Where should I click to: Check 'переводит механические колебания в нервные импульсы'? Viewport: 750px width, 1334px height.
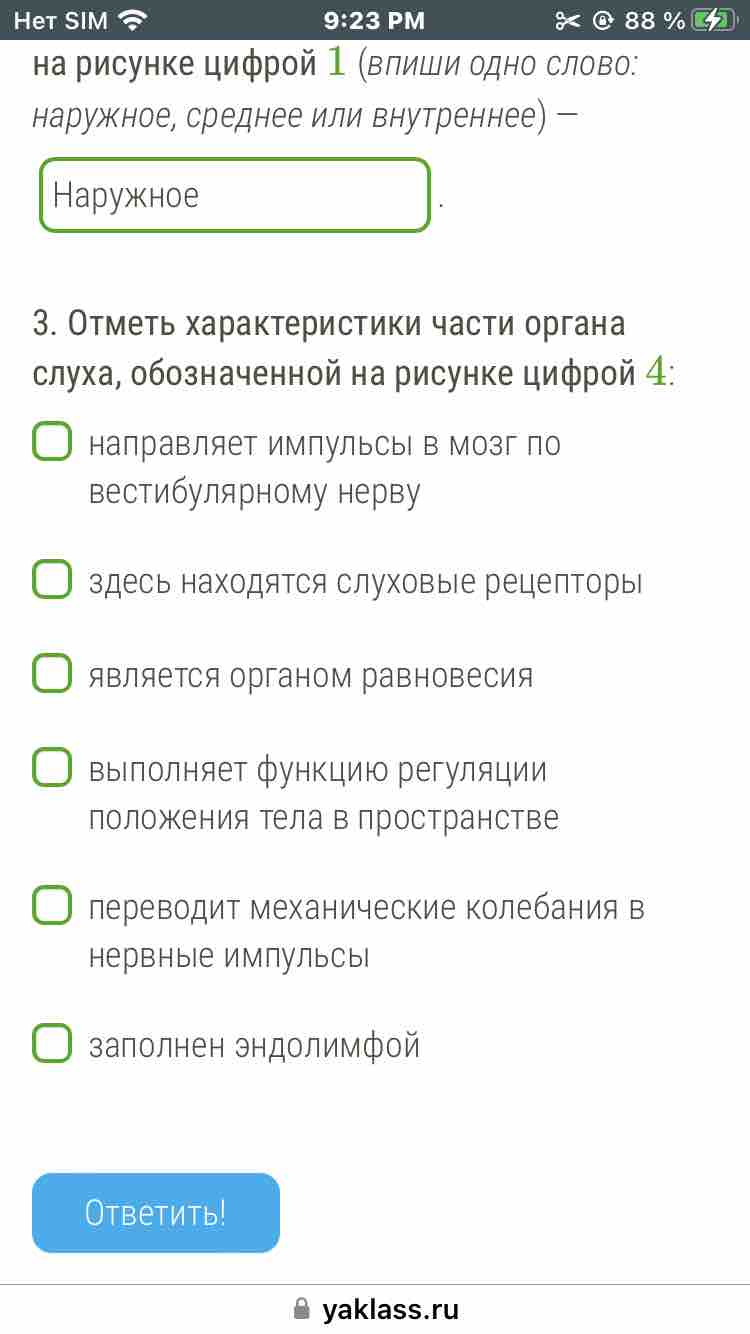point(52,905)
